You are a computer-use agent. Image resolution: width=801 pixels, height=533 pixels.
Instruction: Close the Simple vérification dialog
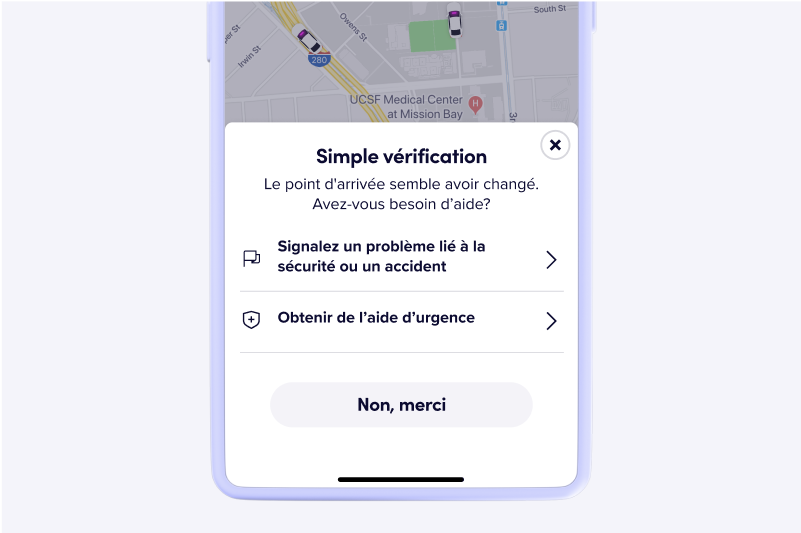555,145
